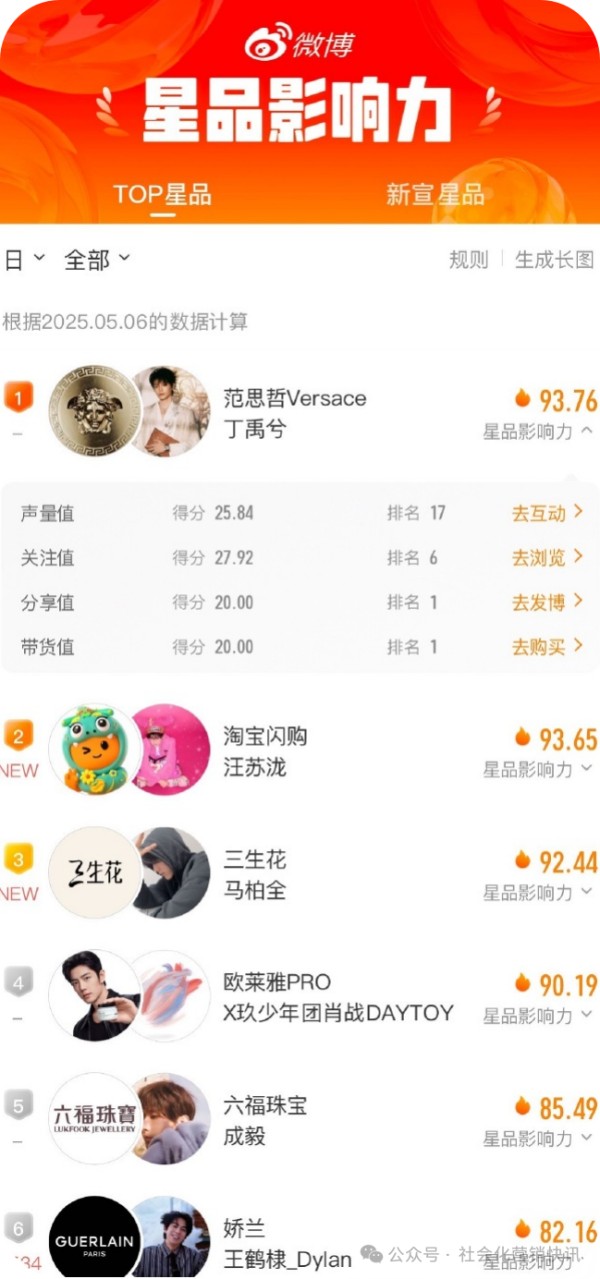Expand 星品影响力 under 92.44 score
This screenshot has height=1279, width=600.
pos(539,892)
